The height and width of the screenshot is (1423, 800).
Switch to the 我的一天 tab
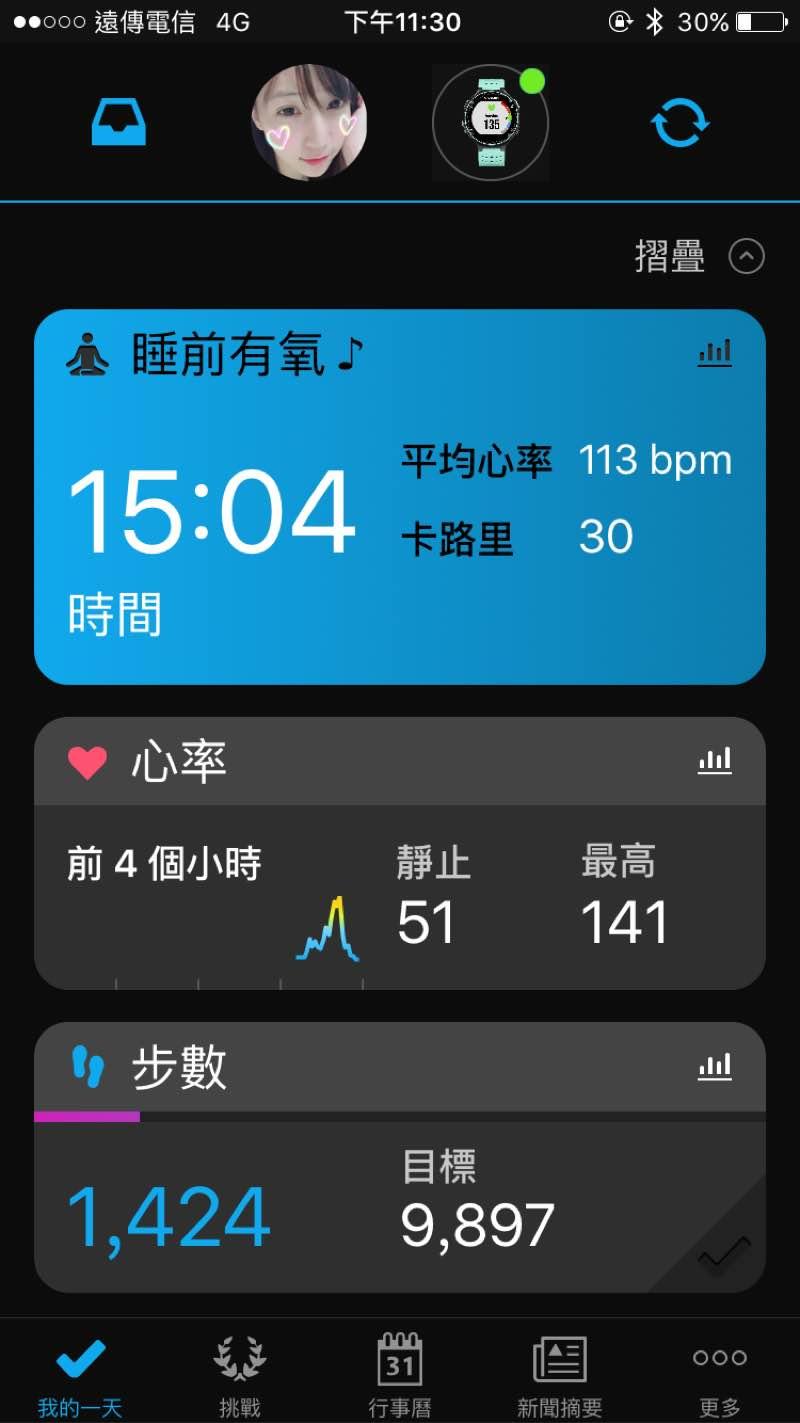(x=80, y=1373)
